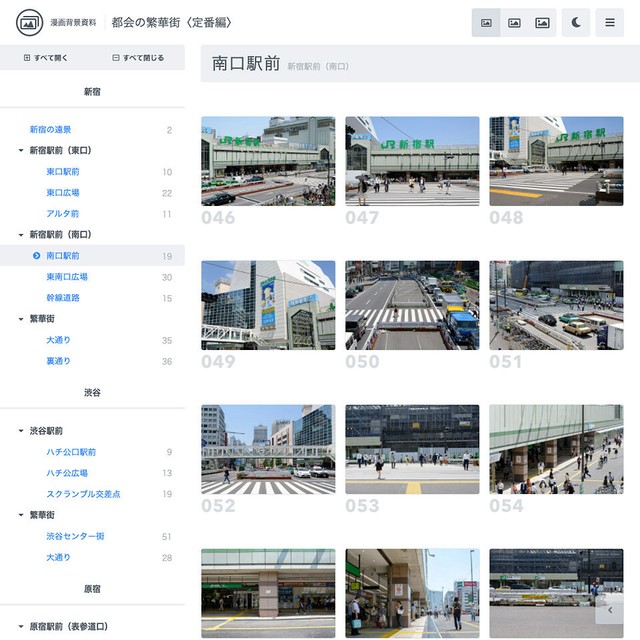The height and width of the screenshot is (640, 640).
Task: Open スクランブル交差点 category
Action: 83,494
